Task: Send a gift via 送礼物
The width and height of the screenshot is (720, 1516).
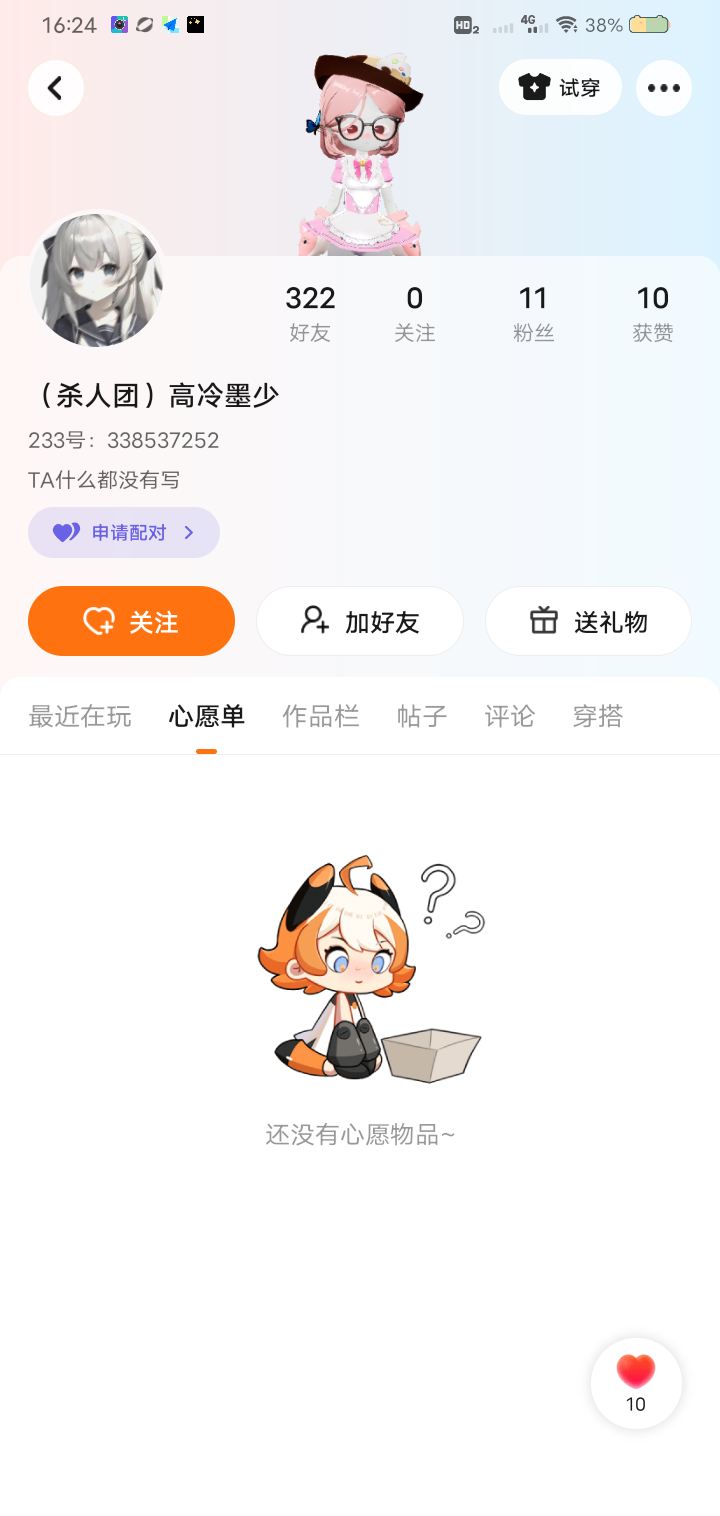Action: pos(588,621)
